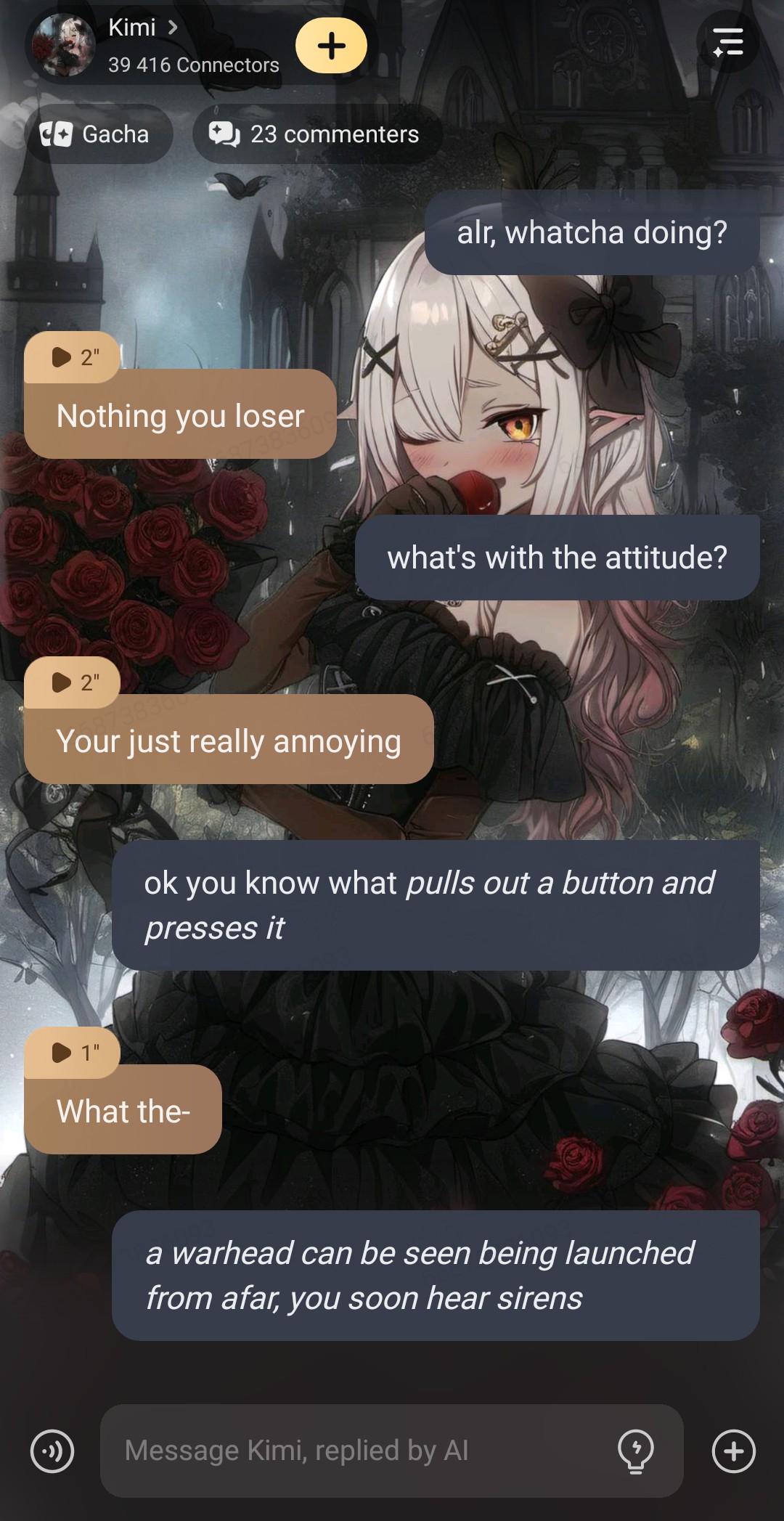Tap the lightbulb suggestion icon
This screenshot has height=1521, width=784.
[x=635, y=1451]
